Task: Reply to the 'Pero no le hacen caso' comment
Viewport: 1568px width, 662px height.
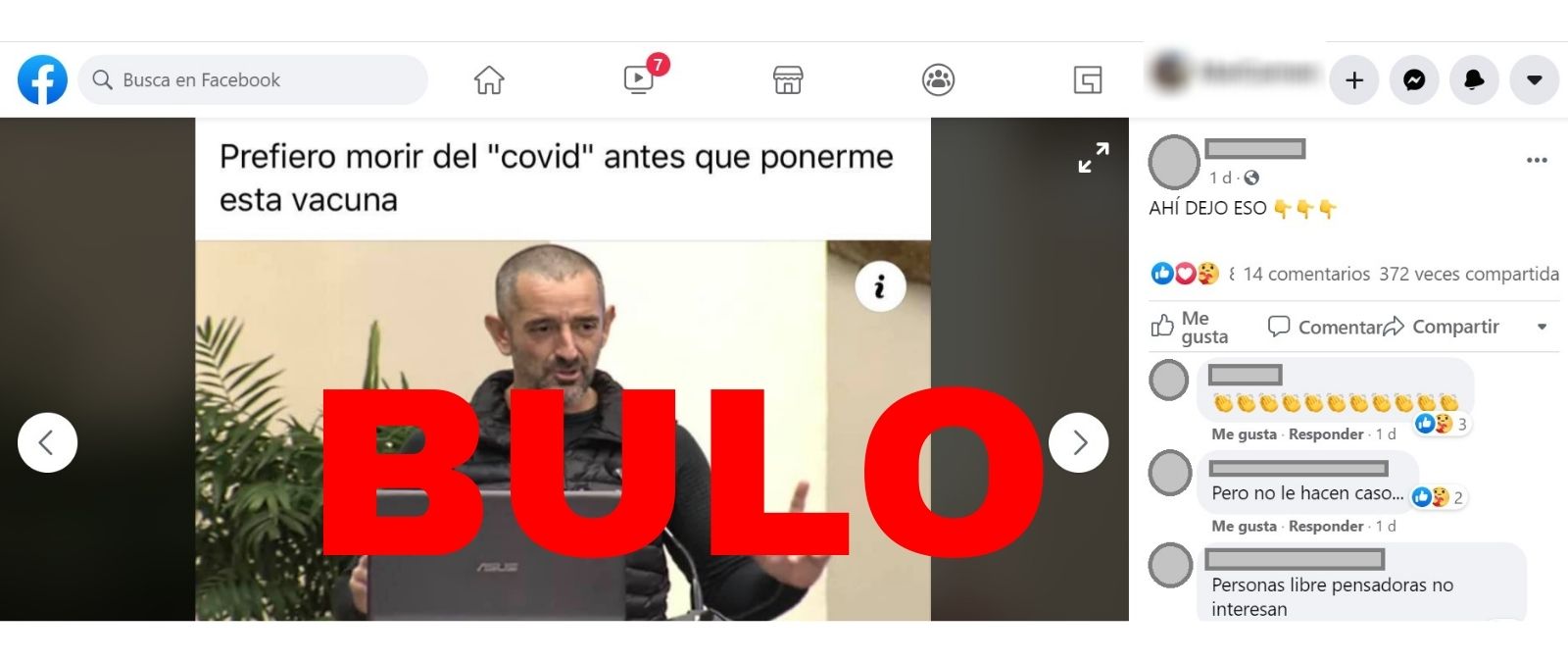Action: tap(1325, 527)
